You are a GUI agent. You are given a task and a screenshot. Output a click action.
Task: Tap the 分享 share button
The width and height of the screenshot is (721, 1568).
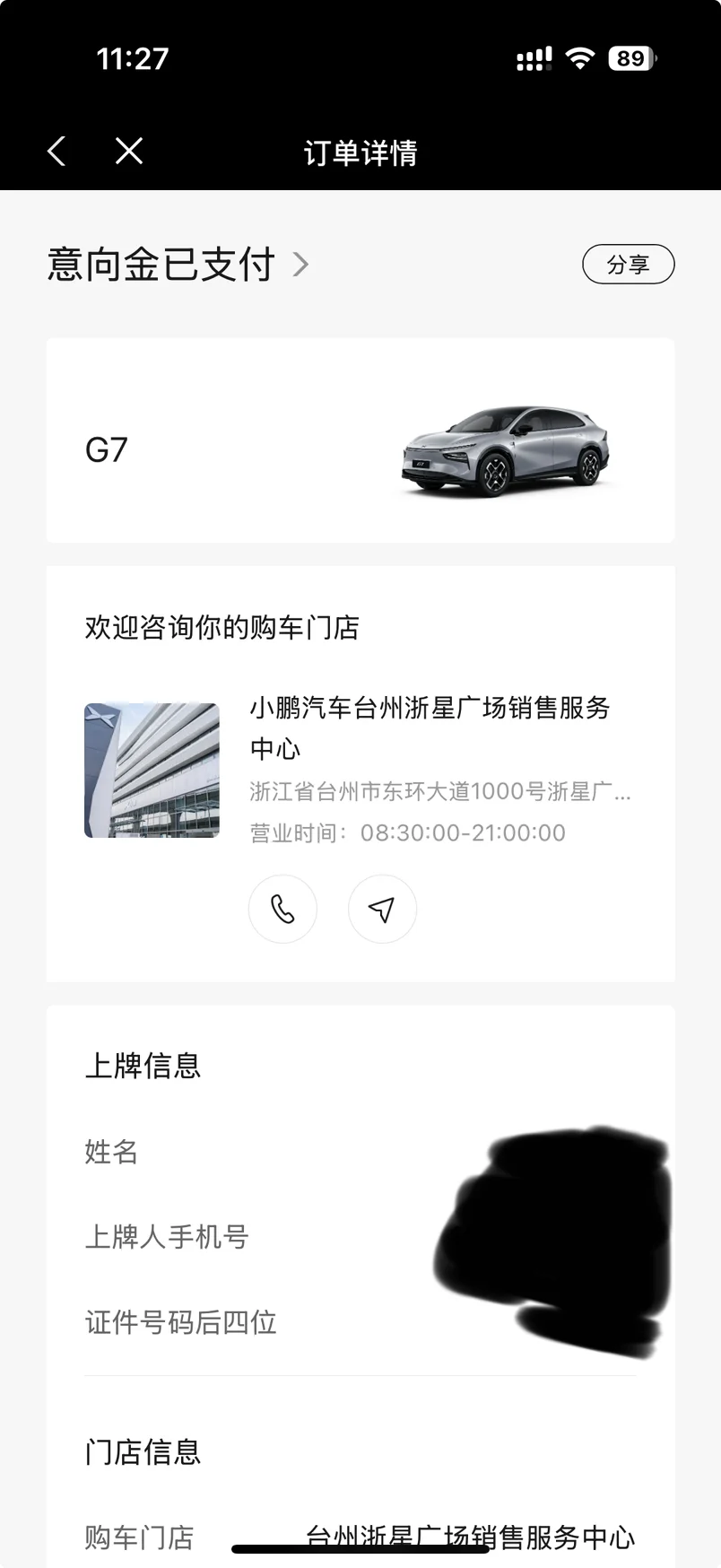coord(628,265)
